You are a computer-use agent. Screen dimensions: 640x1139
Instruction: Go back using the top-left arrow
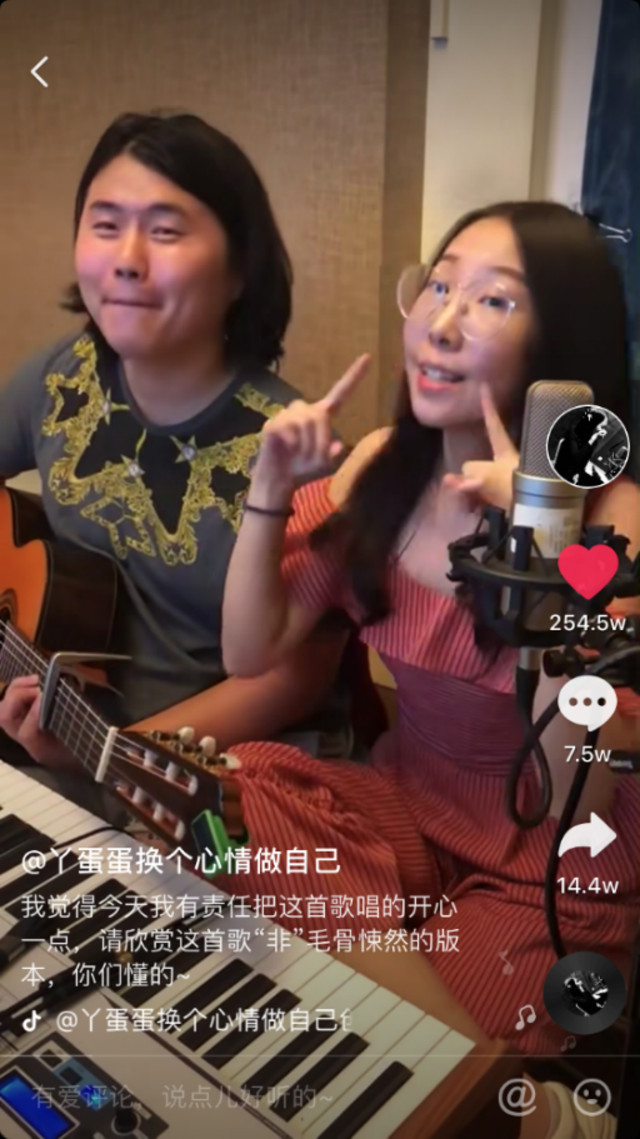coord(39,72)
